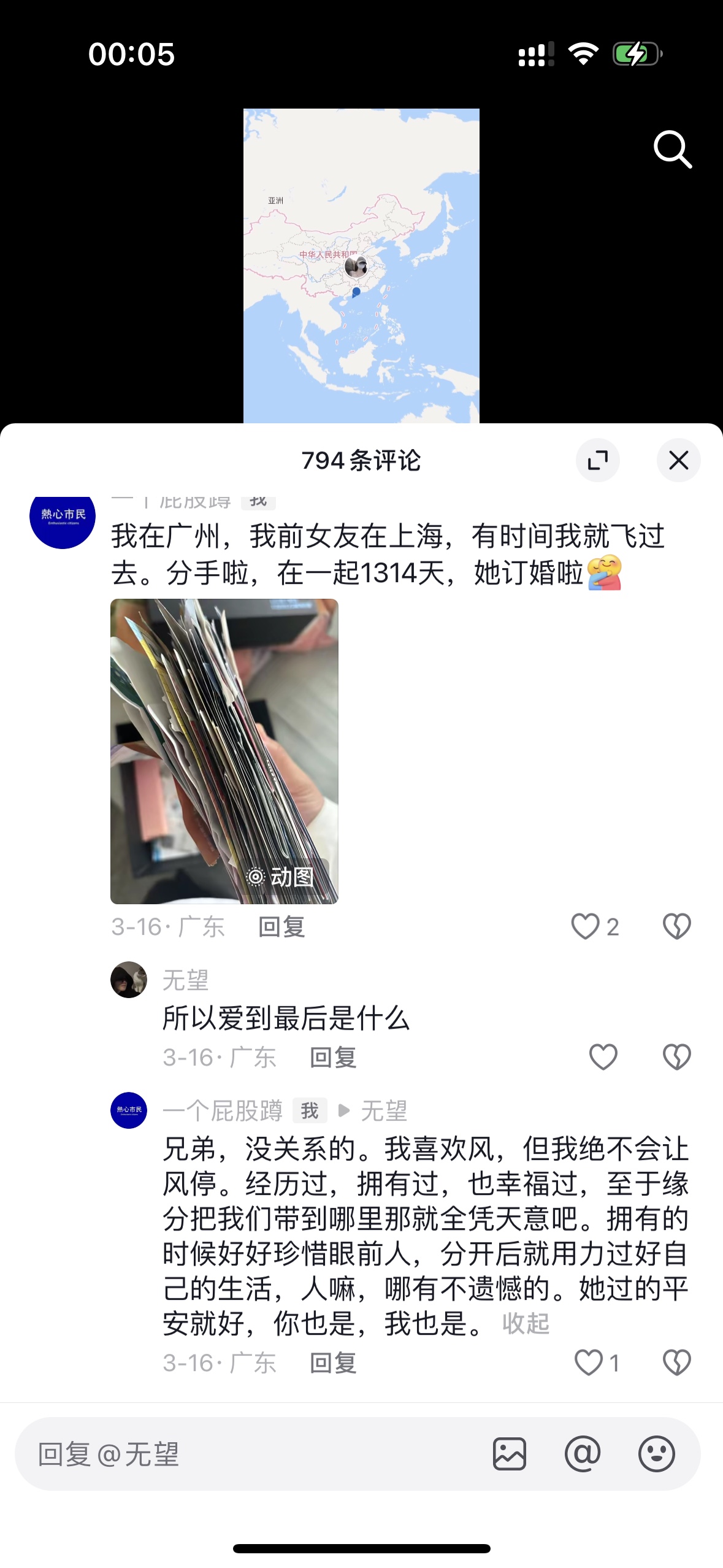Open 无望's profile avatar
723x1568 pixels.
click(x=129, y=980)
